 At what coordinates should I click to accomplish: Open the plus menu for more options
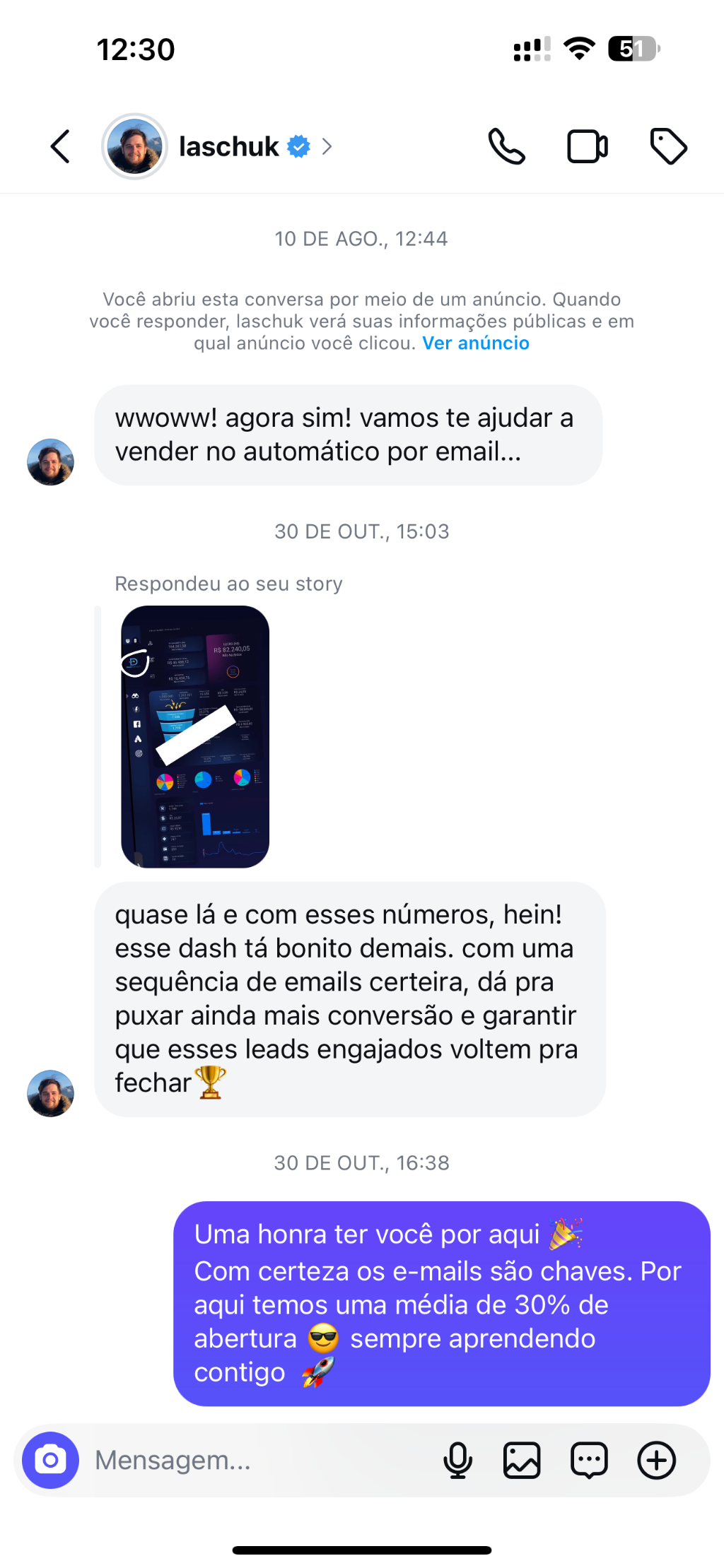(656, 1460)
